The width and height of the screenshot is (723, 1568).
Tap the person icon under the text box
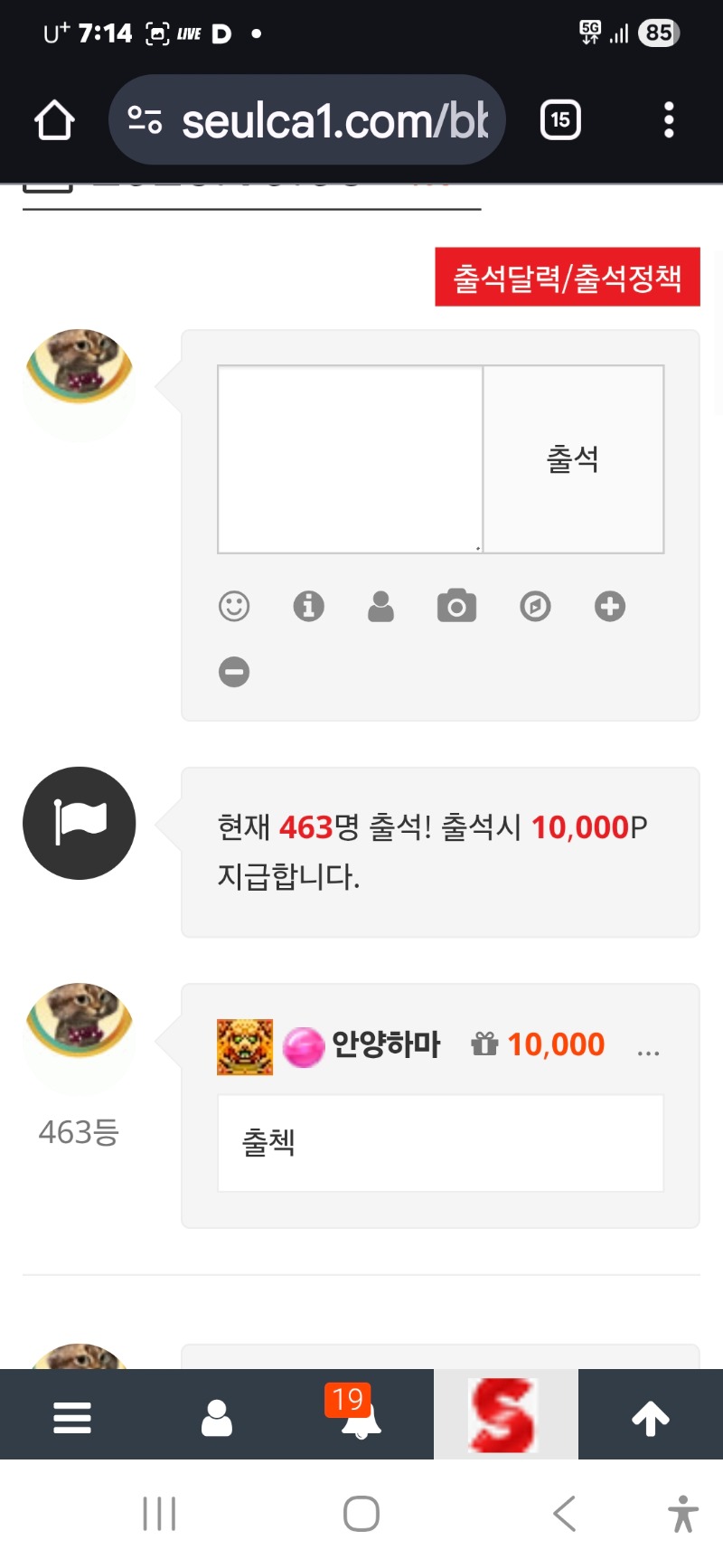point(381,606)
